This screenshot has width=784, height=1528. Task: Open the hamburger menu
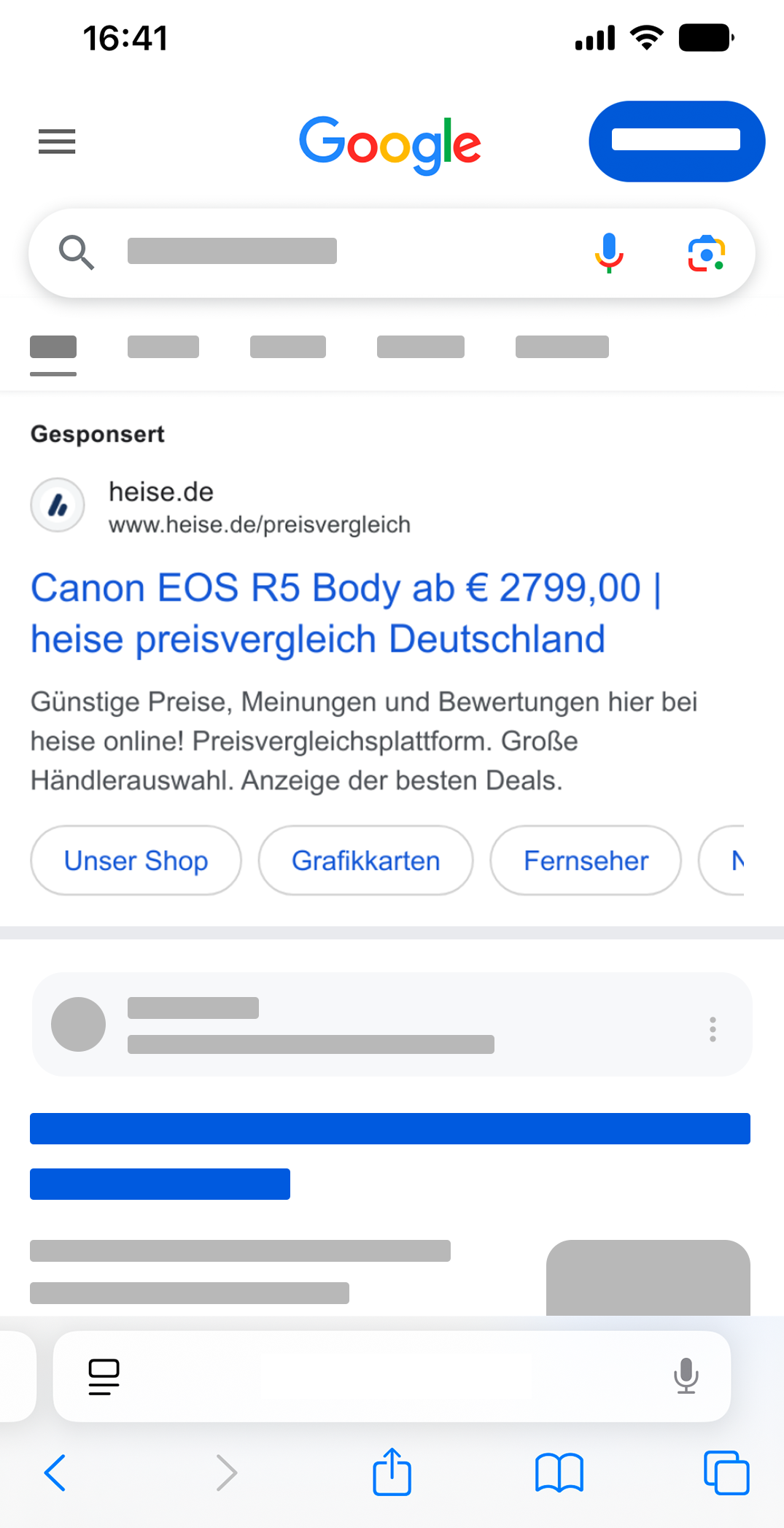57,141
